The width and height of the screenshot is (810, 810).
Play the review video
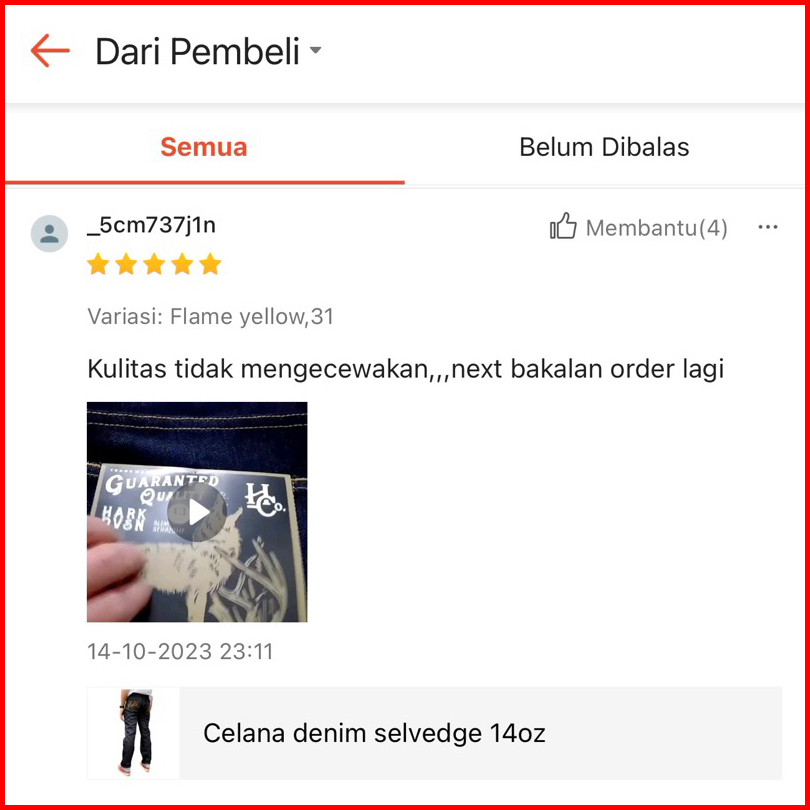click(198, 512)
